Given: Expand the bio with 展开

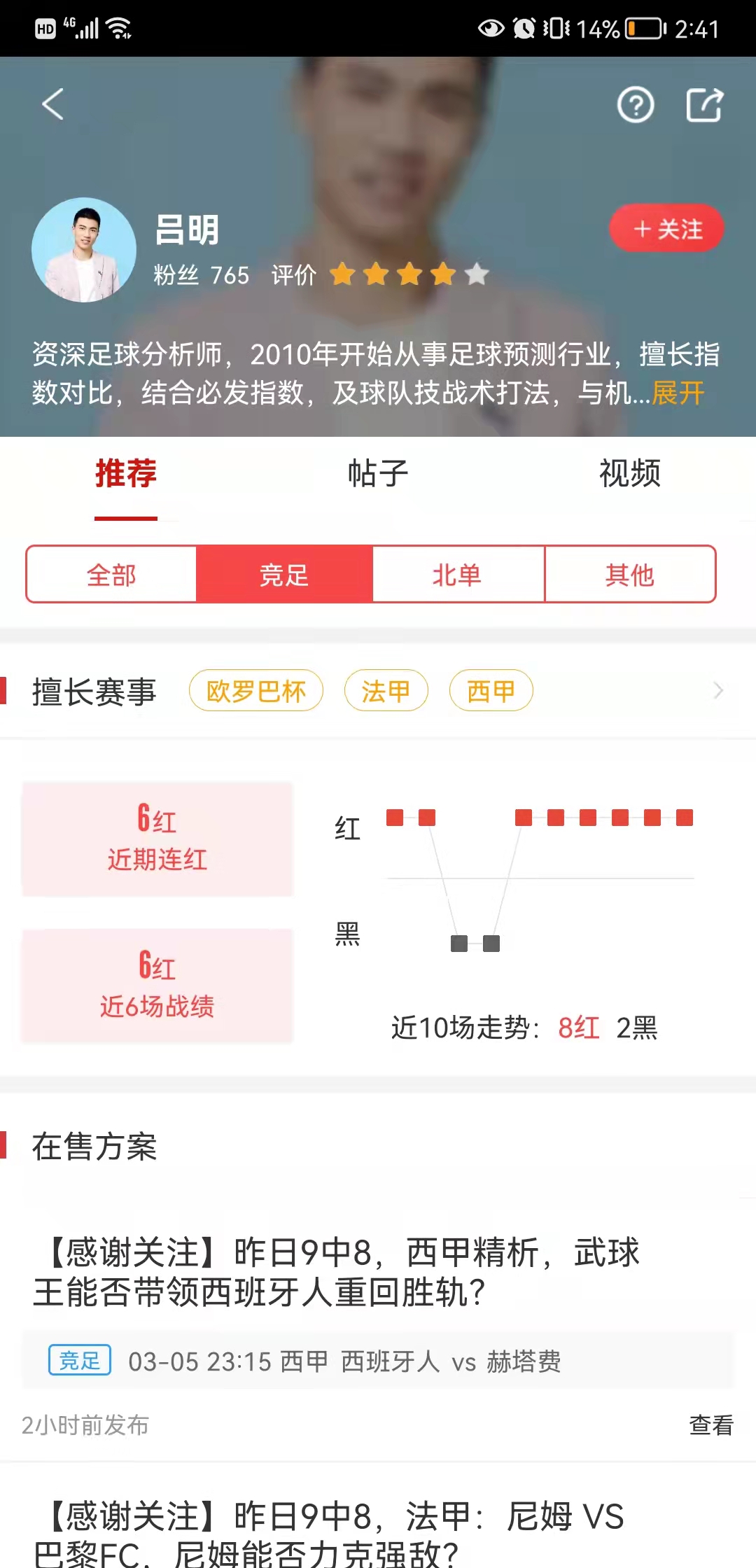Looking at the screenshot, I should 678,393.
